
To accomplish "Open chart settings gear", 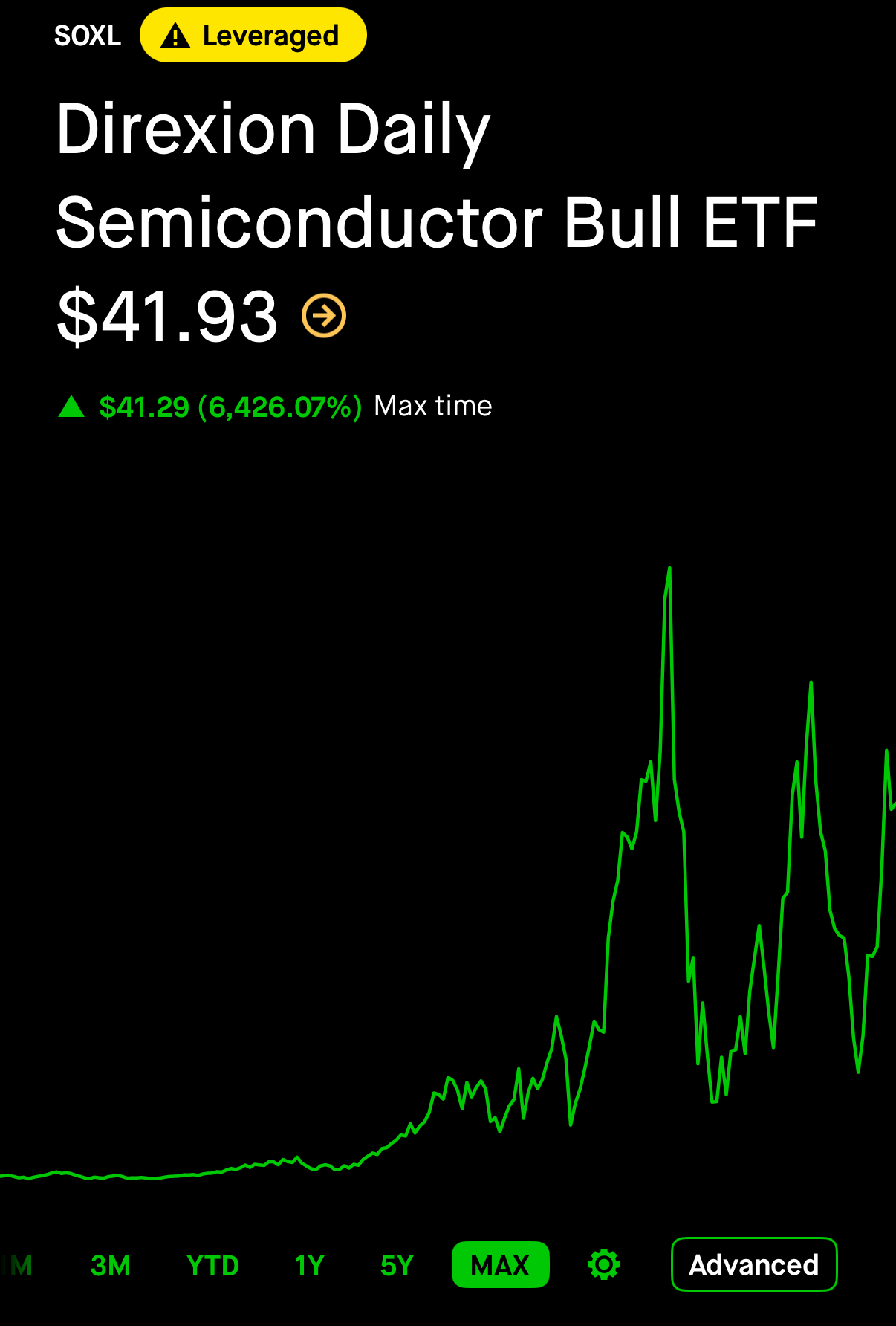I will click(x=604, y=1264).
